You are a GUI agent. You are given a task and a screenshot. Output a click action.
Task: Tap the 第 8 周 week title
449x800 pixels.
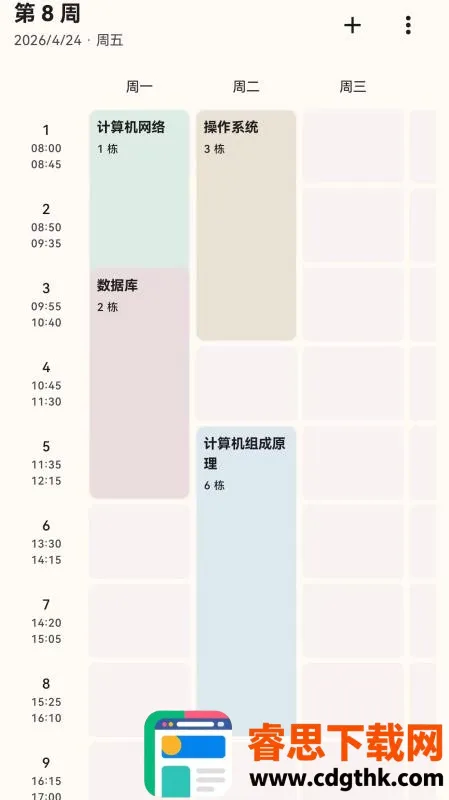point(47,13)
